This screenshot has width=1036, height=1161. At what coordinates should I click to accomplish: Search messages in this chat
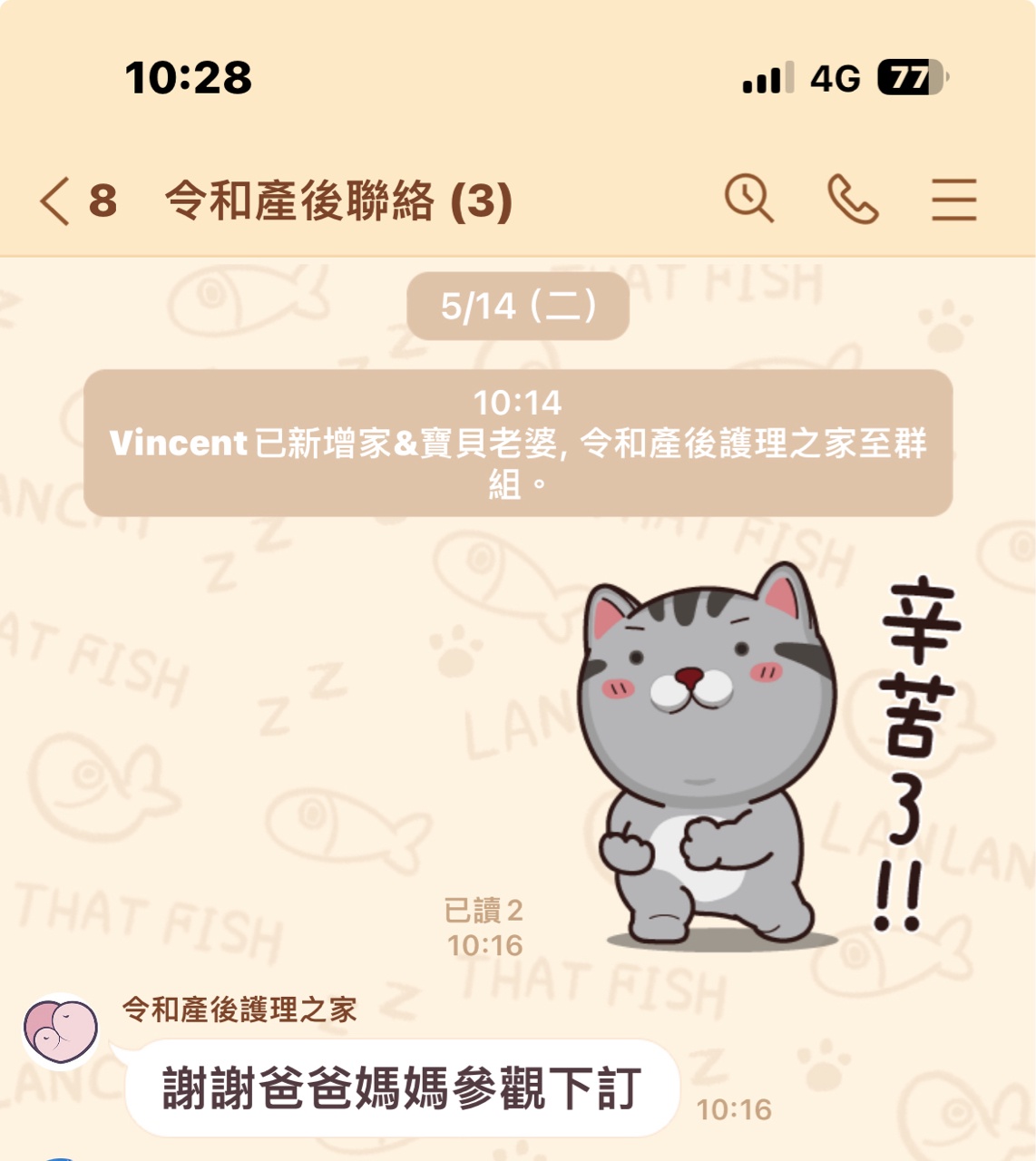pyautogui.click(x=748, y=199)
